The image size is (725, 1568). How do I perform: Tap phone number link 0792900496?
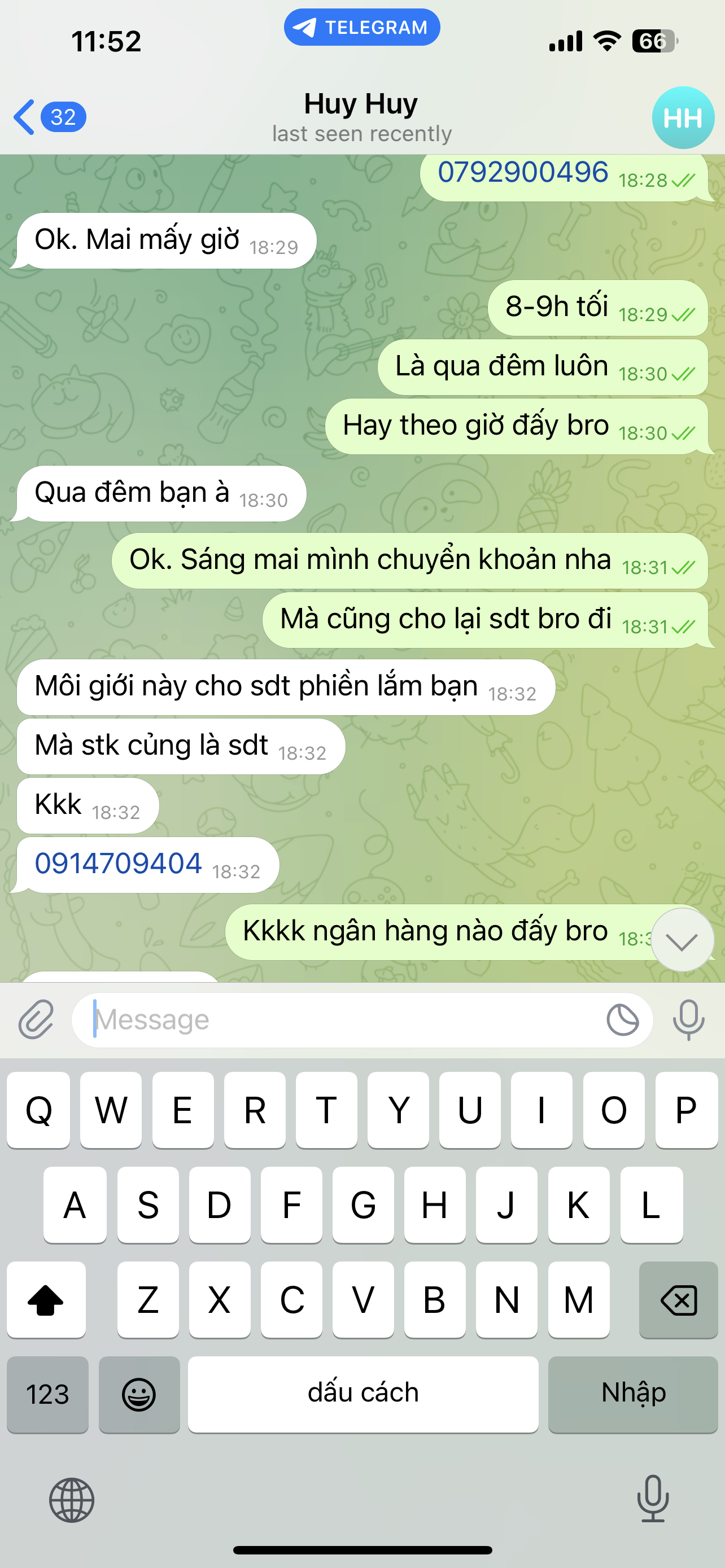coord(523,173)
